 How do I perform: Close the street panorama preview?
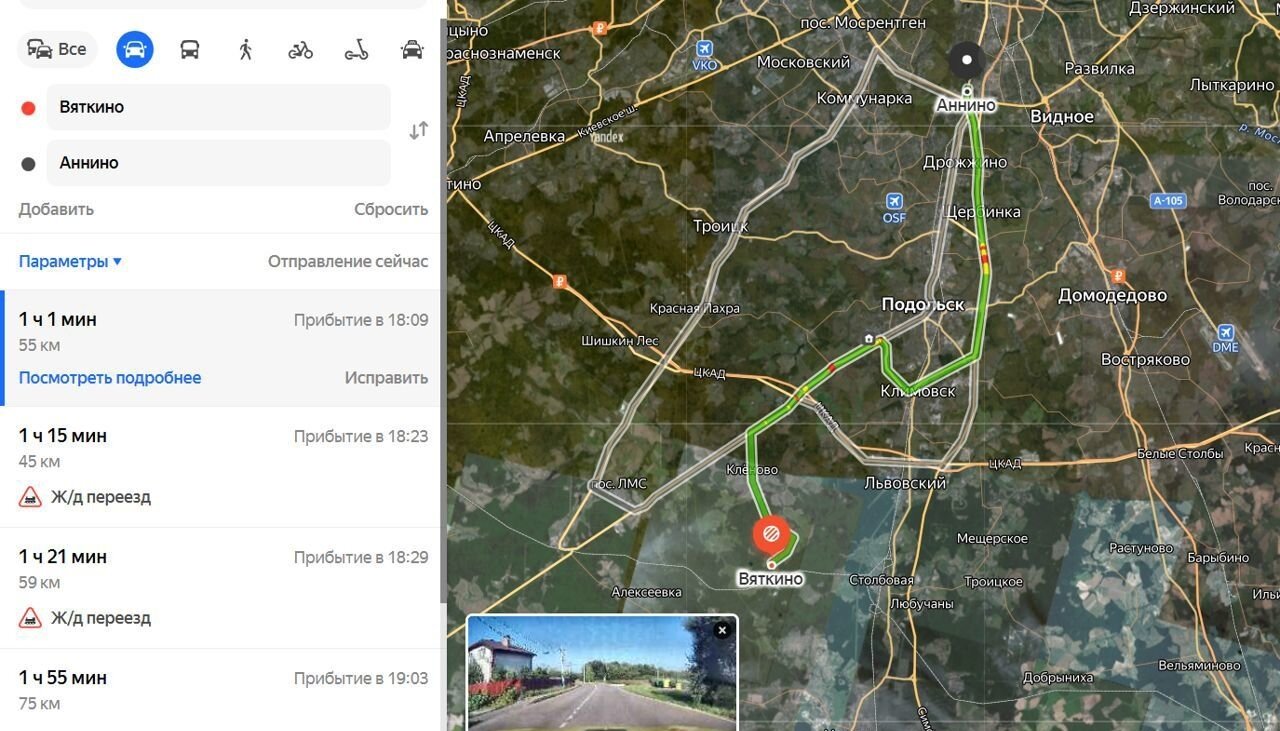pyautogui.click(x=722, y=630)
